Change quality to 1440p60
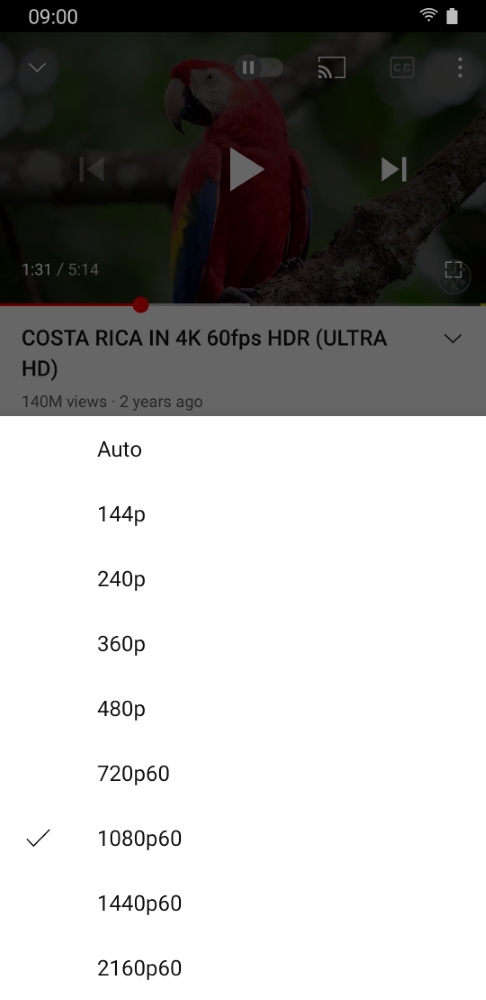Screen dimensions: 486x1000 [243, 904]
